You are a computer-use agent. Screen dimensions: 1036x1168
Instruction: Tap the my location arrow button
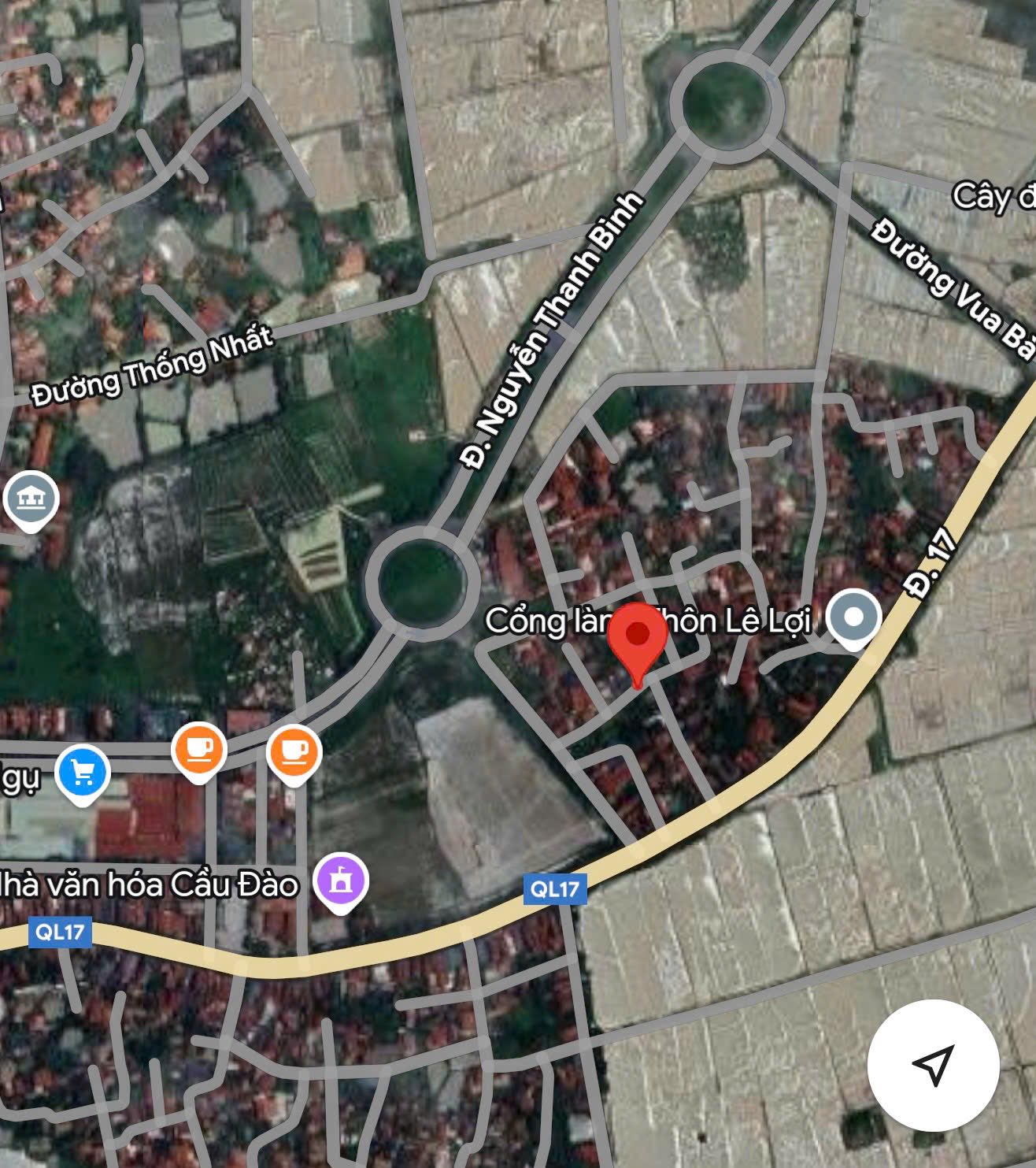click(x=933, y=1065)
